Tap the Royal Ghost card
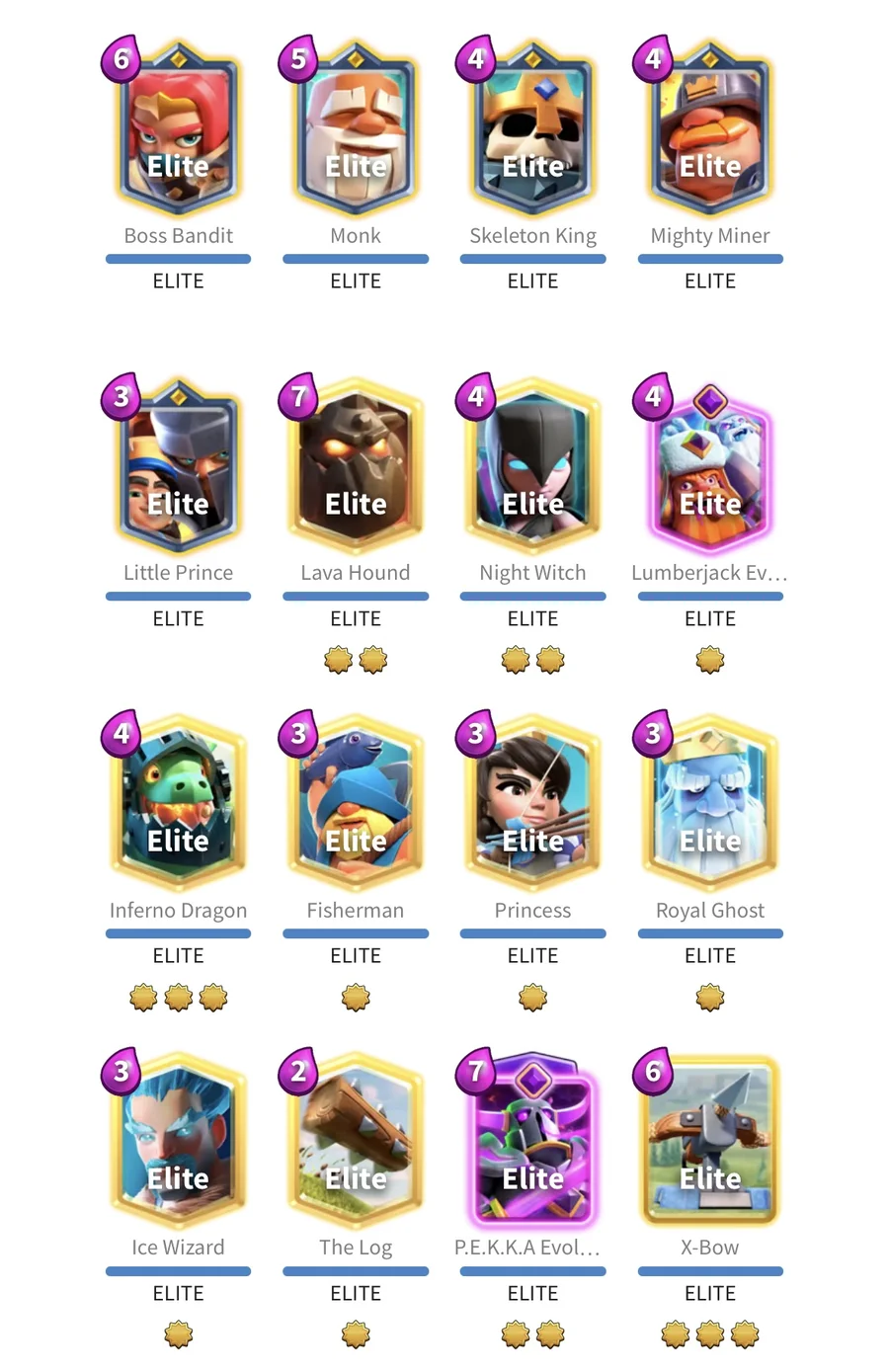This screenshot has width=889, height=1372. (710, 805)
